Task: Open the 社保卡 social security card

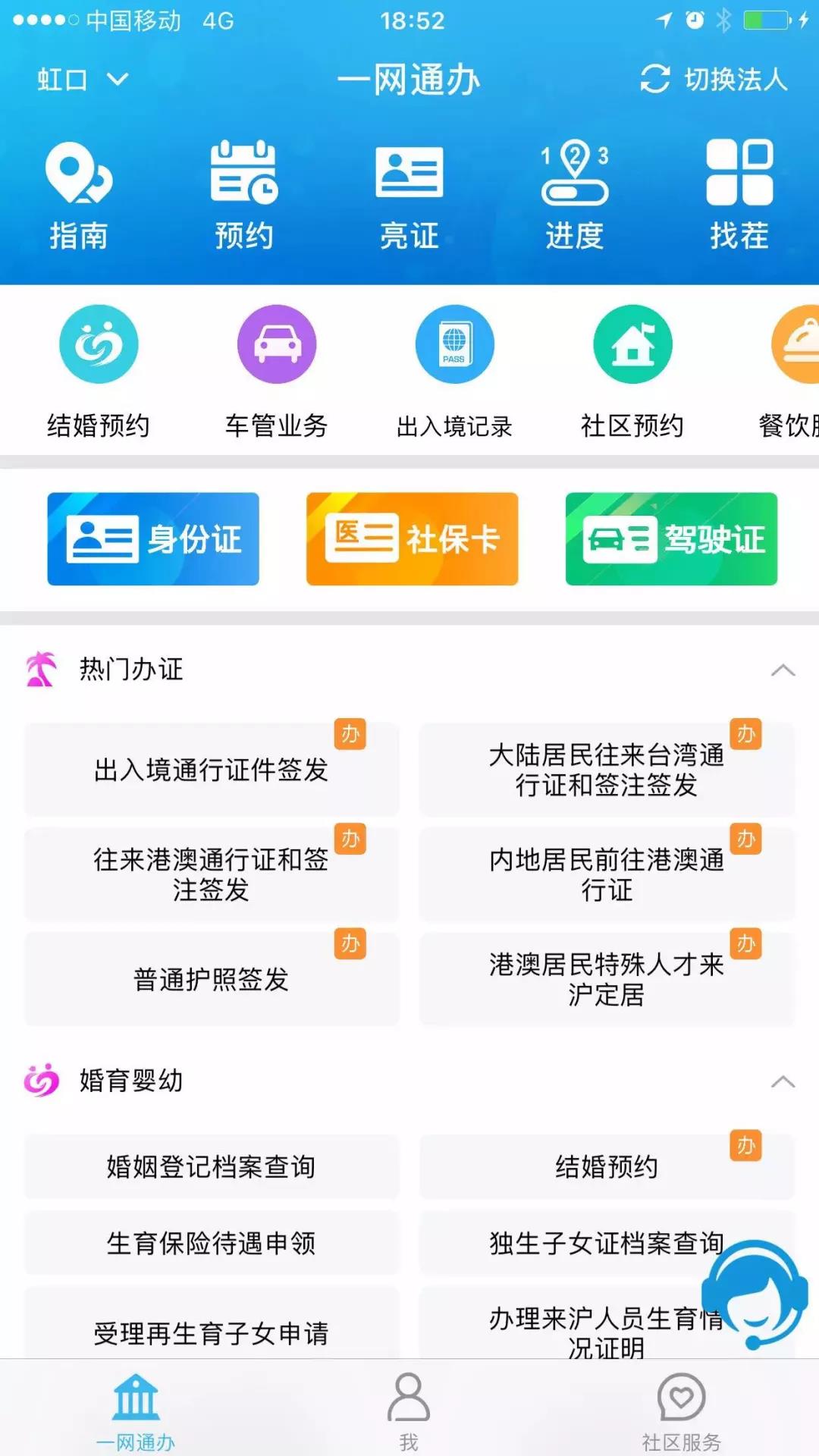Action: tap(412, 538)
